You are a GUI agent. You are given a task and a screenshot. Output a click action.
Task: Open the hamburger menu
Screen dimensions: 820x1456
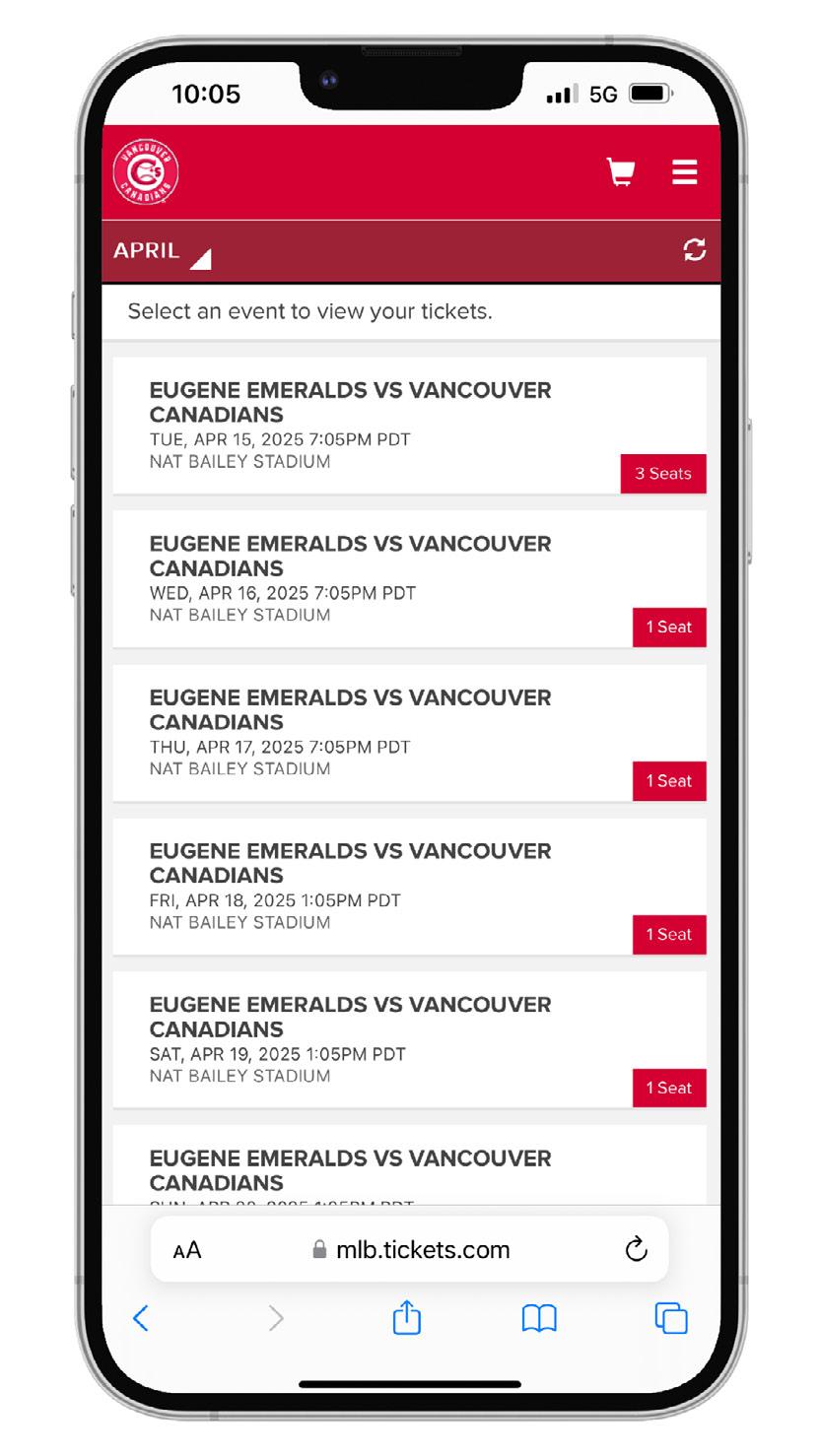pos(685,172)
